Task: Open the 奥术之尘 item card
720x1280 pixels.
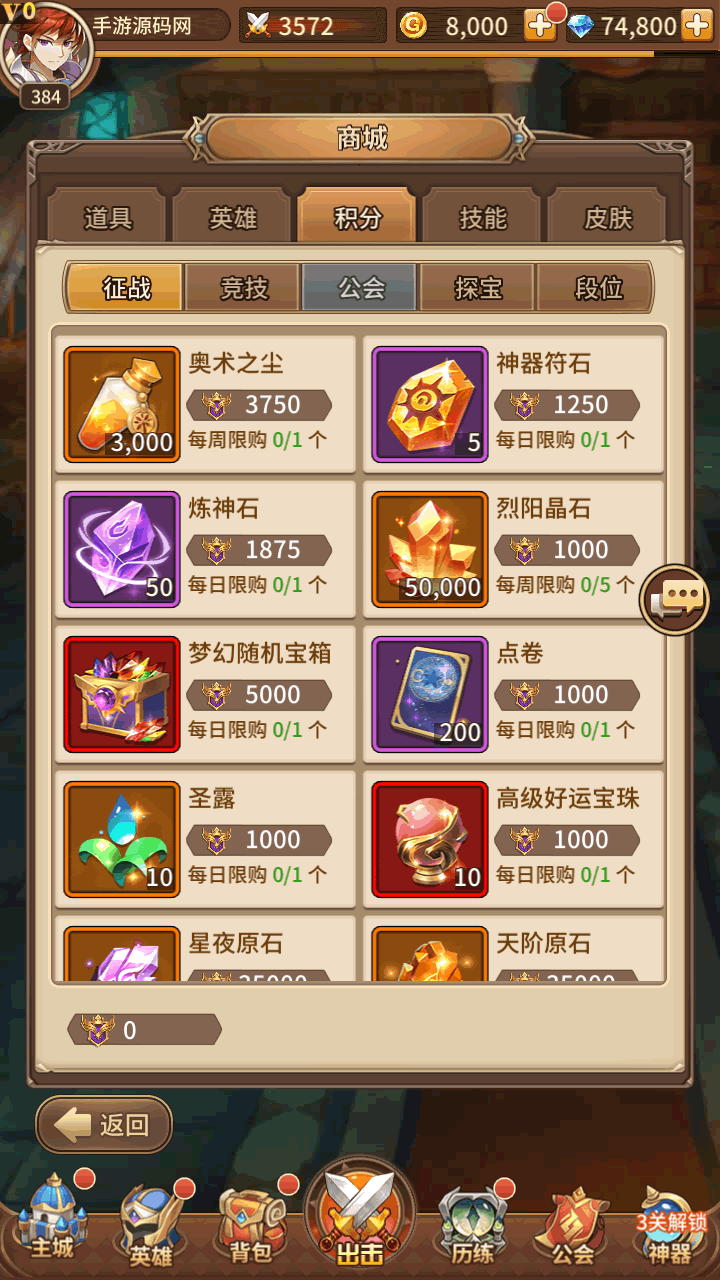Action: [x=204, y=404]
